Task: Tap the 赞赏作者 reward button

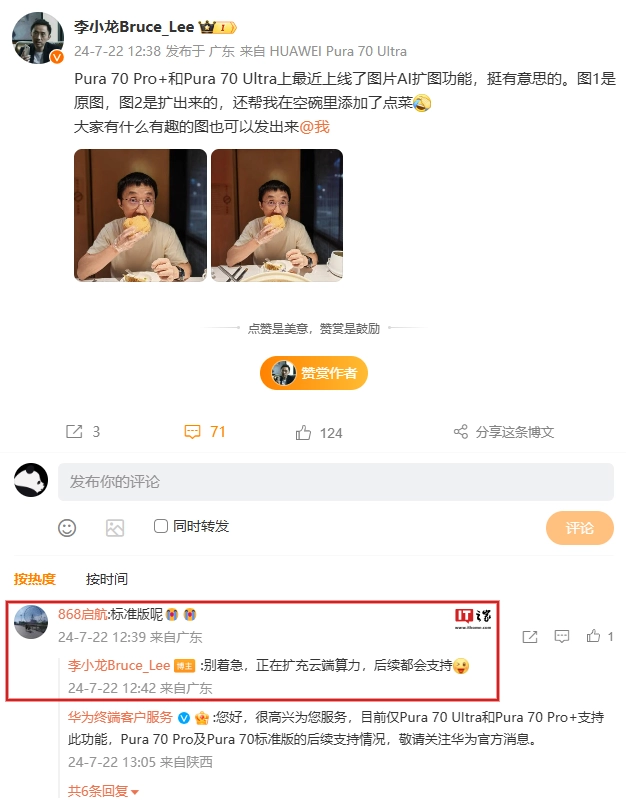Action: point(314,373)
